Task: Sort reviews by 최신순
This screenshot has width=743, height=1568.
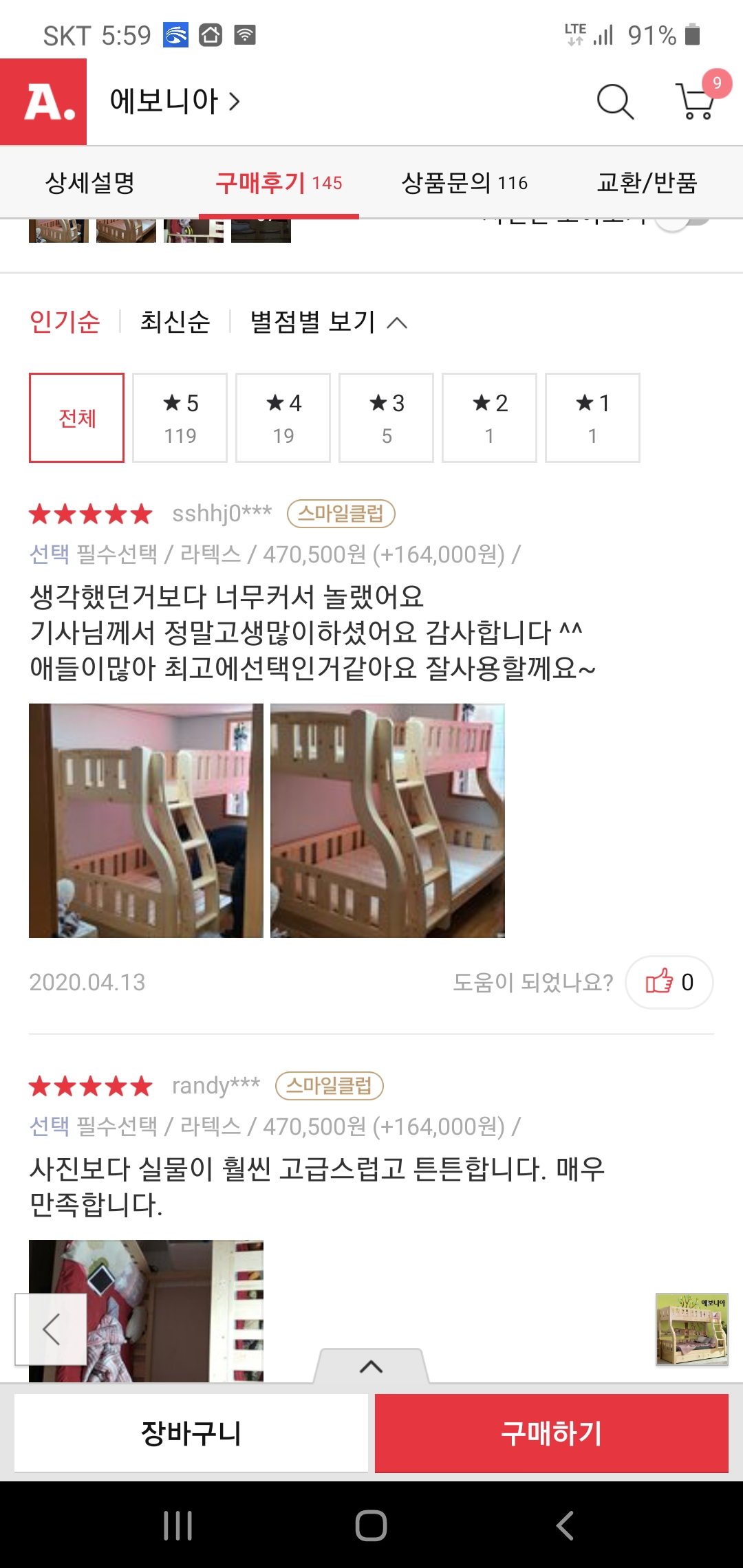Action: point(175,322)
